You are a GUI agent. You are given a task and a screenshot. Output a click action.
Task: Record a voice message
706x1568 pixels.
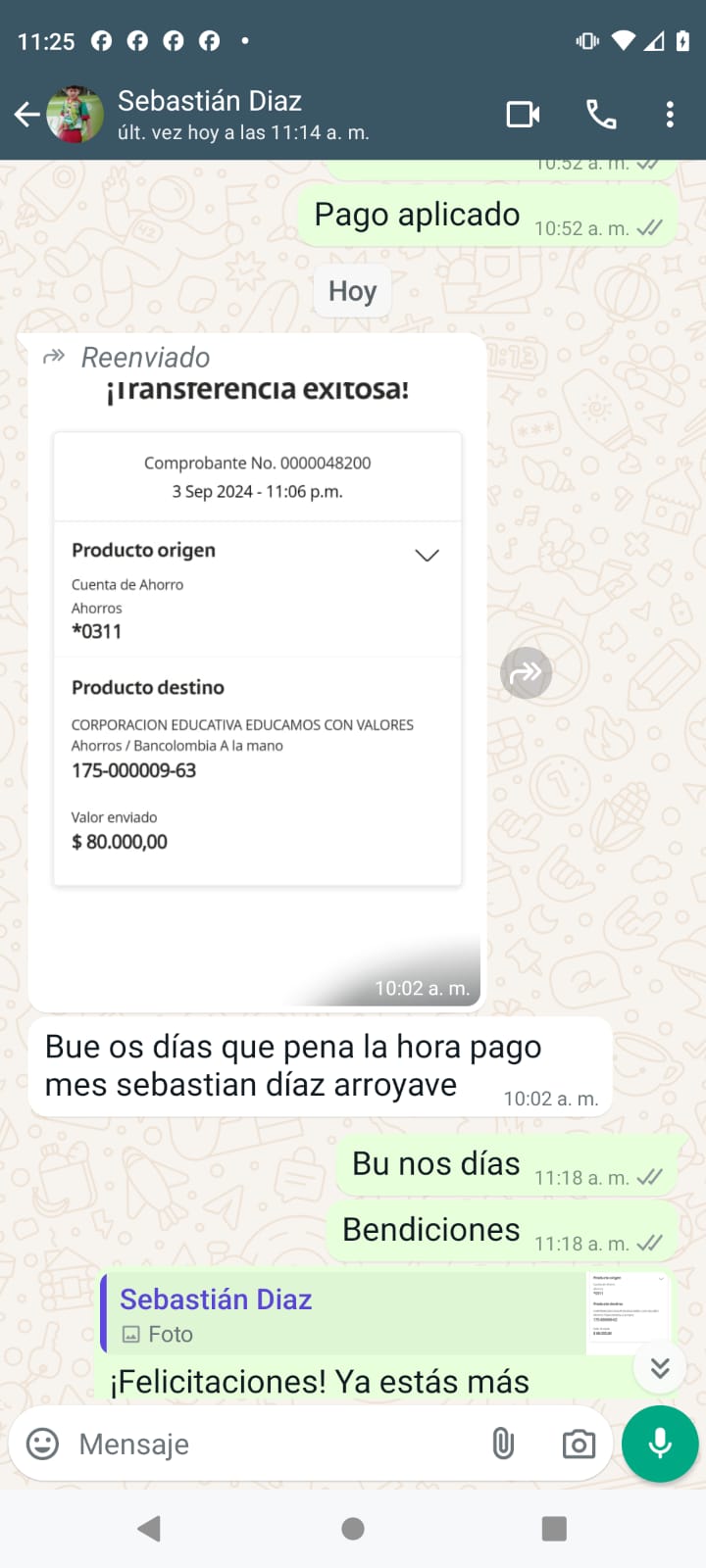point(660,1444)
